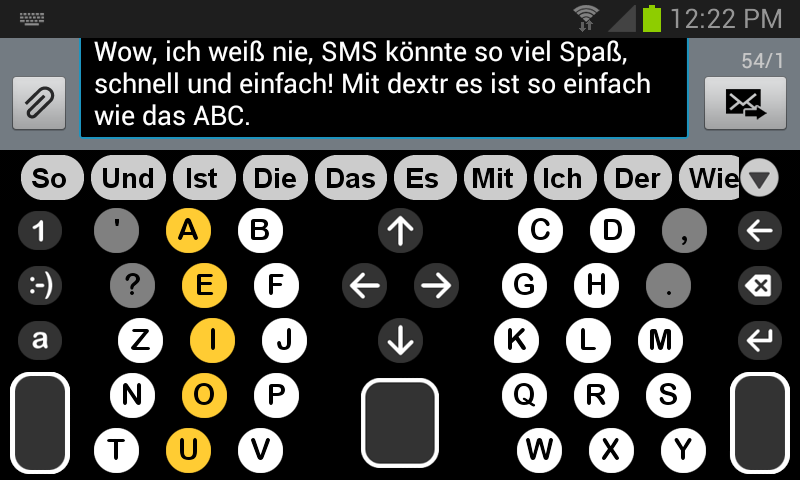Switch to number keys with '1'

click(40, 232)
